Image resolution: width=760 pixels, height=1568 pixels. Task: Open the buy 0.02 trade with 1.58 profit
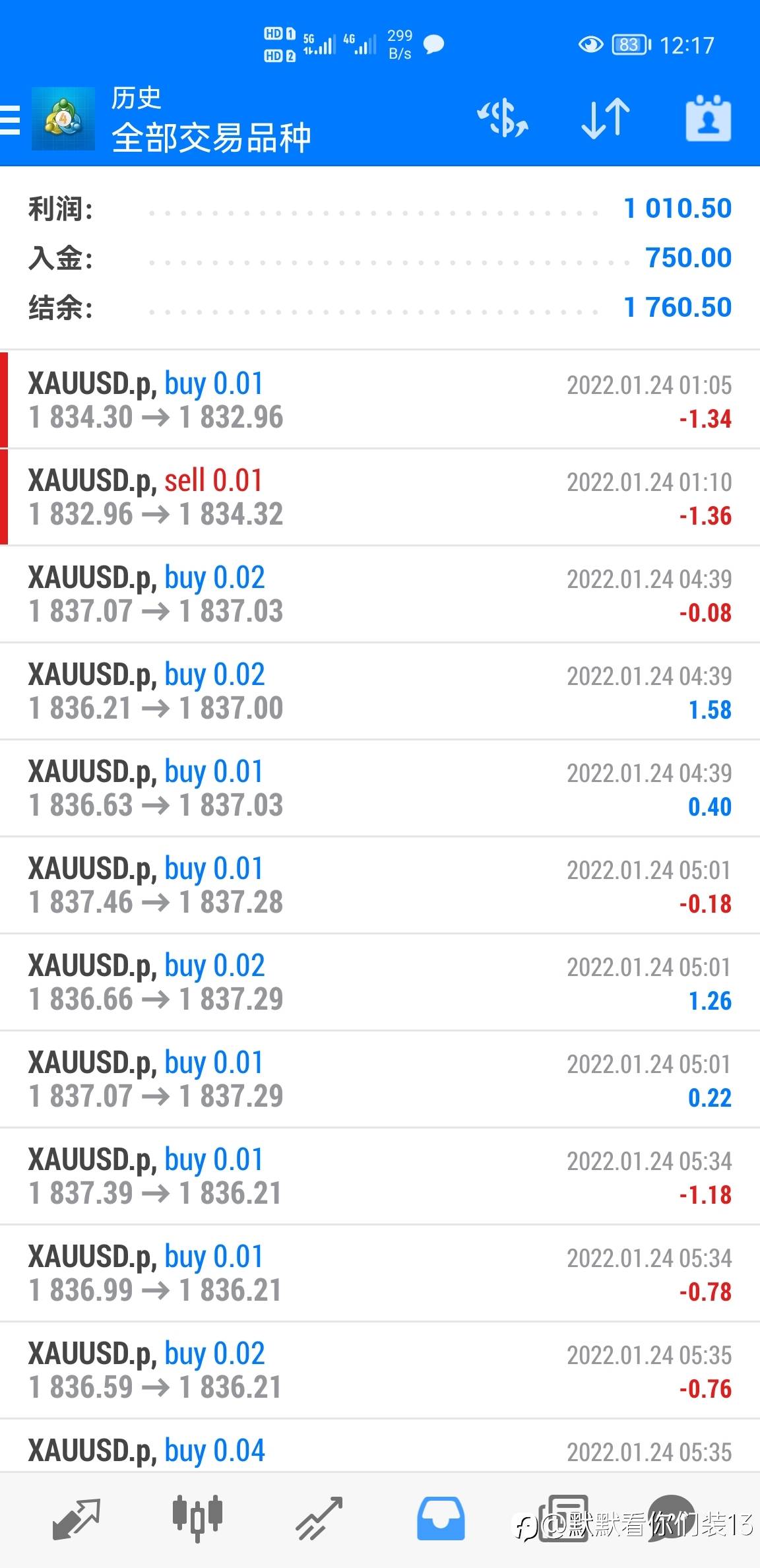[380, 691]
